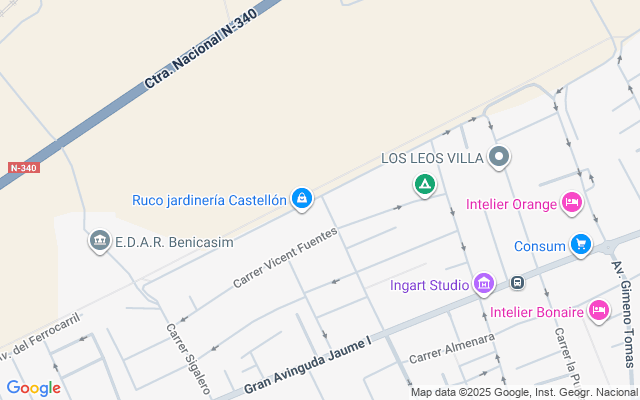Tap the LOS LEOS VILLA pin
The image size is (640, 400).
(500, 157)
